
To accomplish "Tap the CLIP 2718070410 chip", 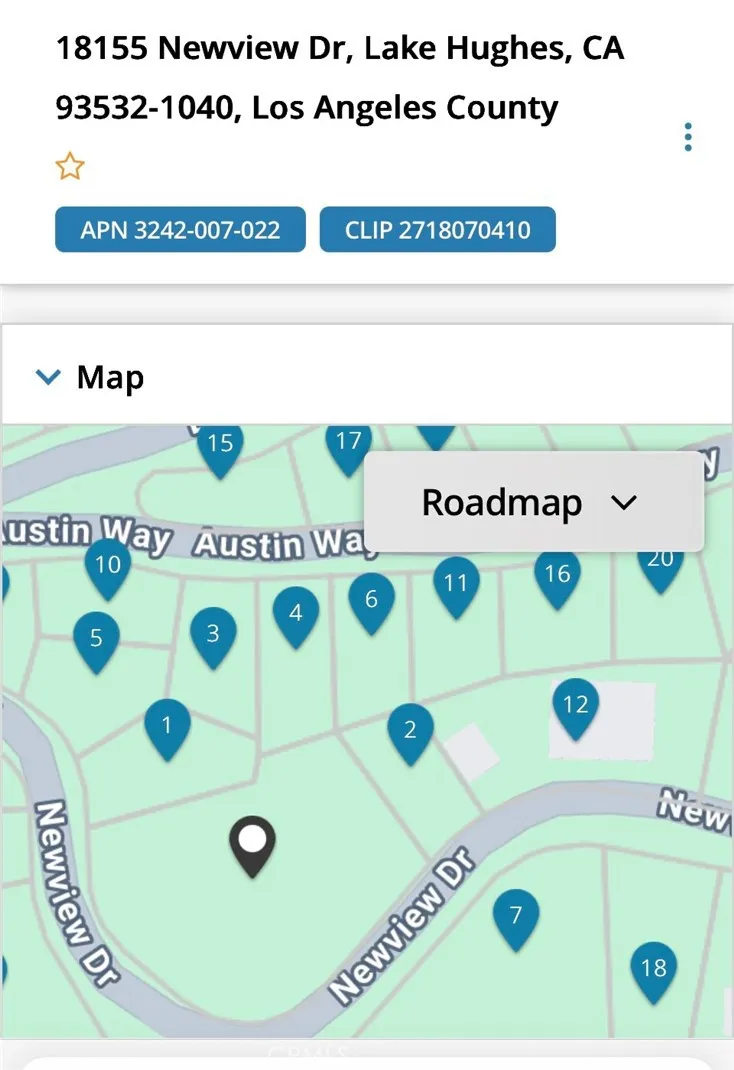I will (x=437, y=230).
